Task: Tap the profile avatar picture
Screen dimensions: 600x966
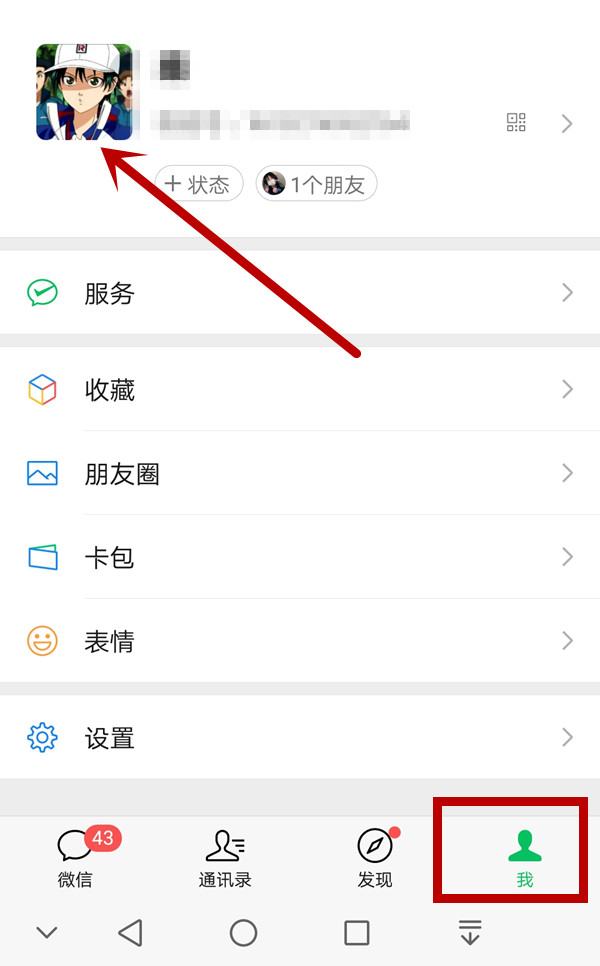Action: (x=84, y=92)
